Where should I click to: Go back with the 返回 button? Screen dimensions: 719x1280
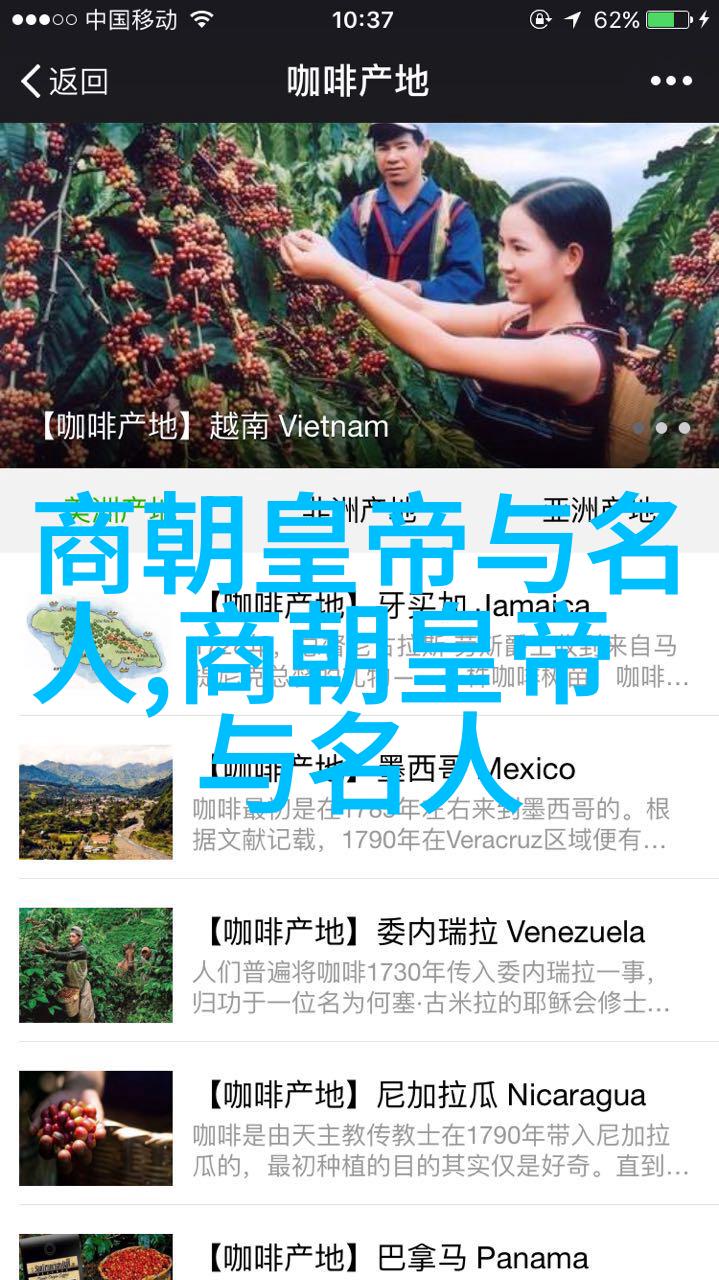64,81
